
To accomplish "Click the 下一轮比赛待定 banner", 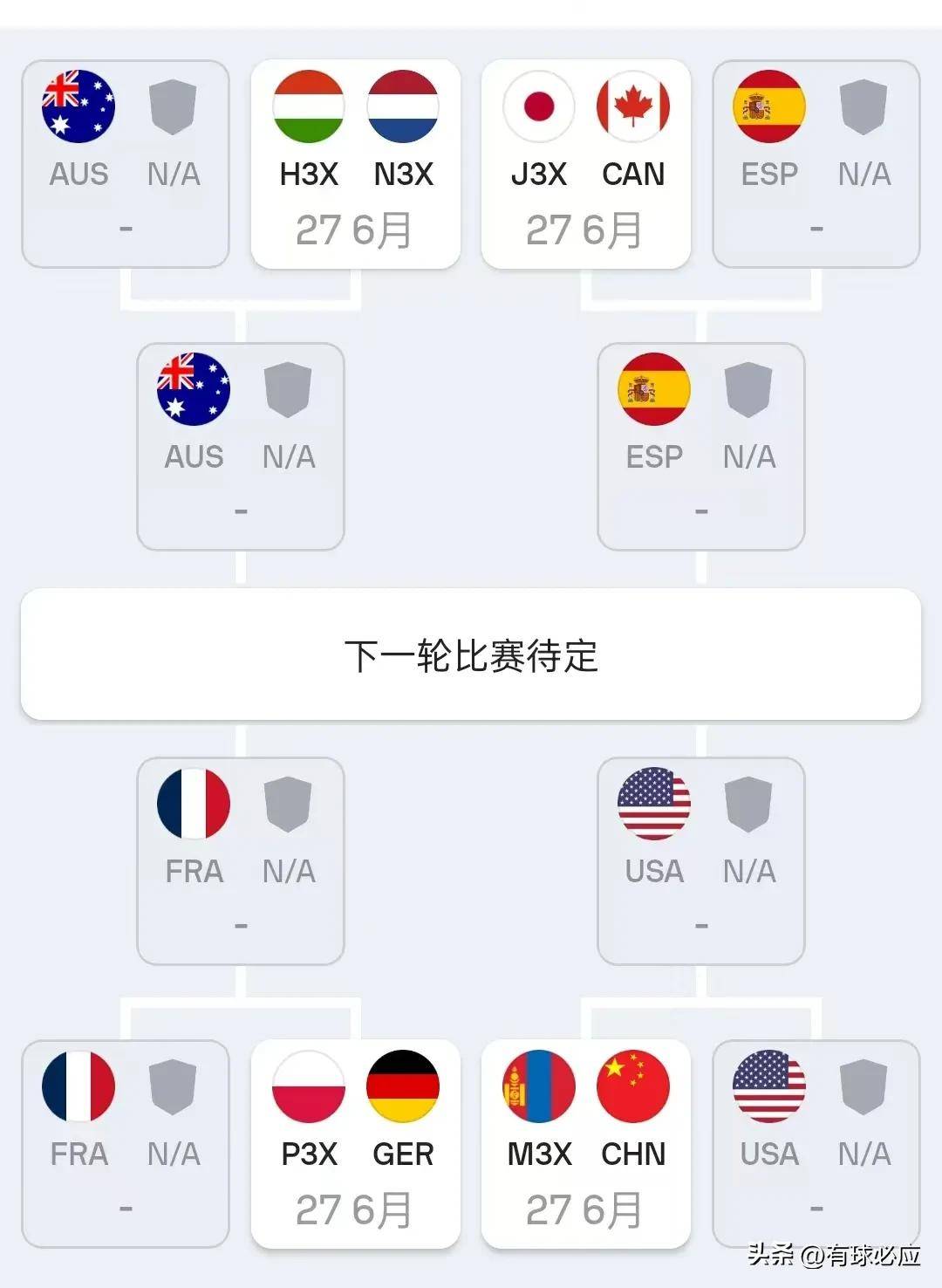I will [471, 659].
